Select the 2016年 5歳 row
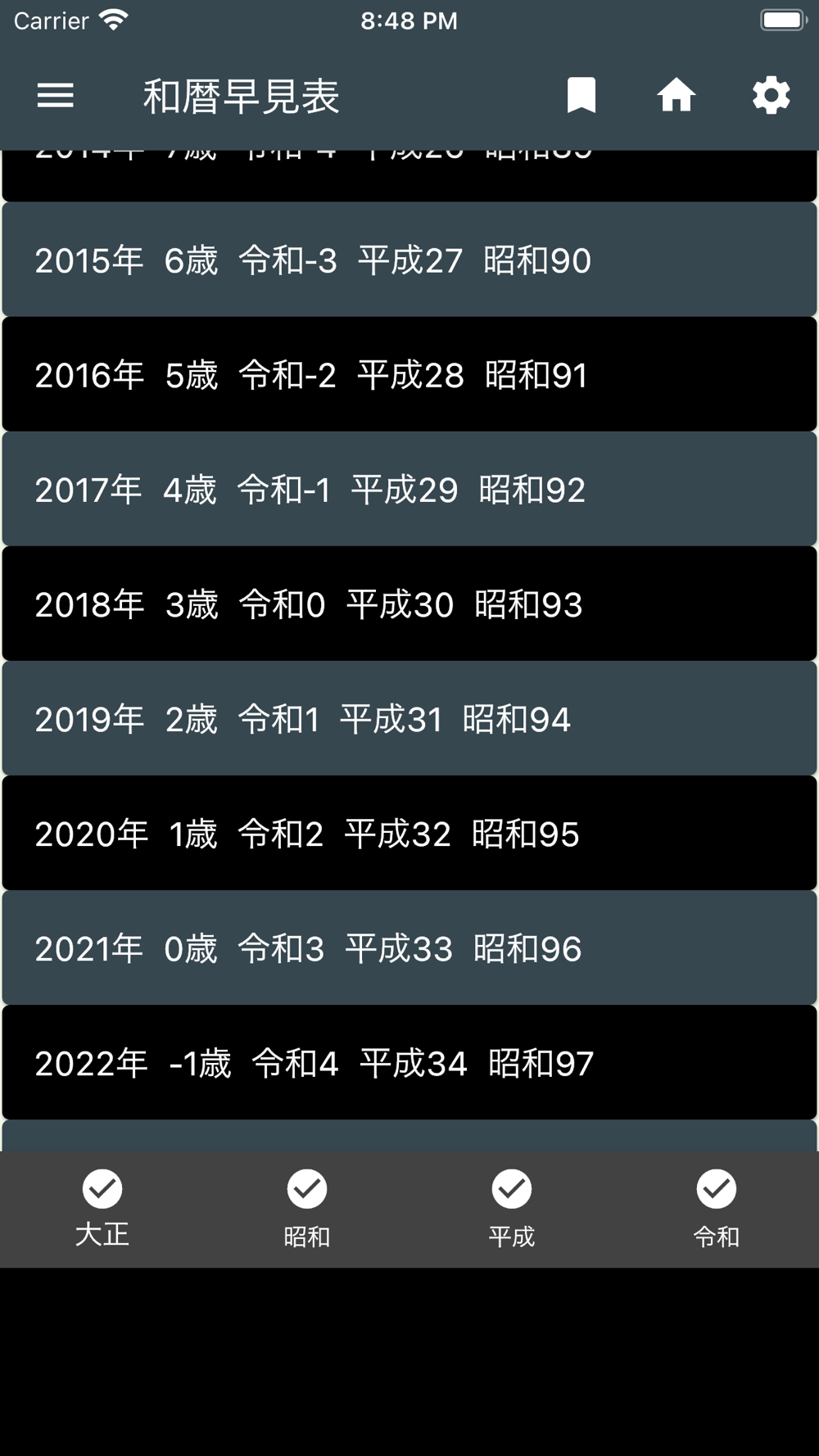 click(409, 375)
